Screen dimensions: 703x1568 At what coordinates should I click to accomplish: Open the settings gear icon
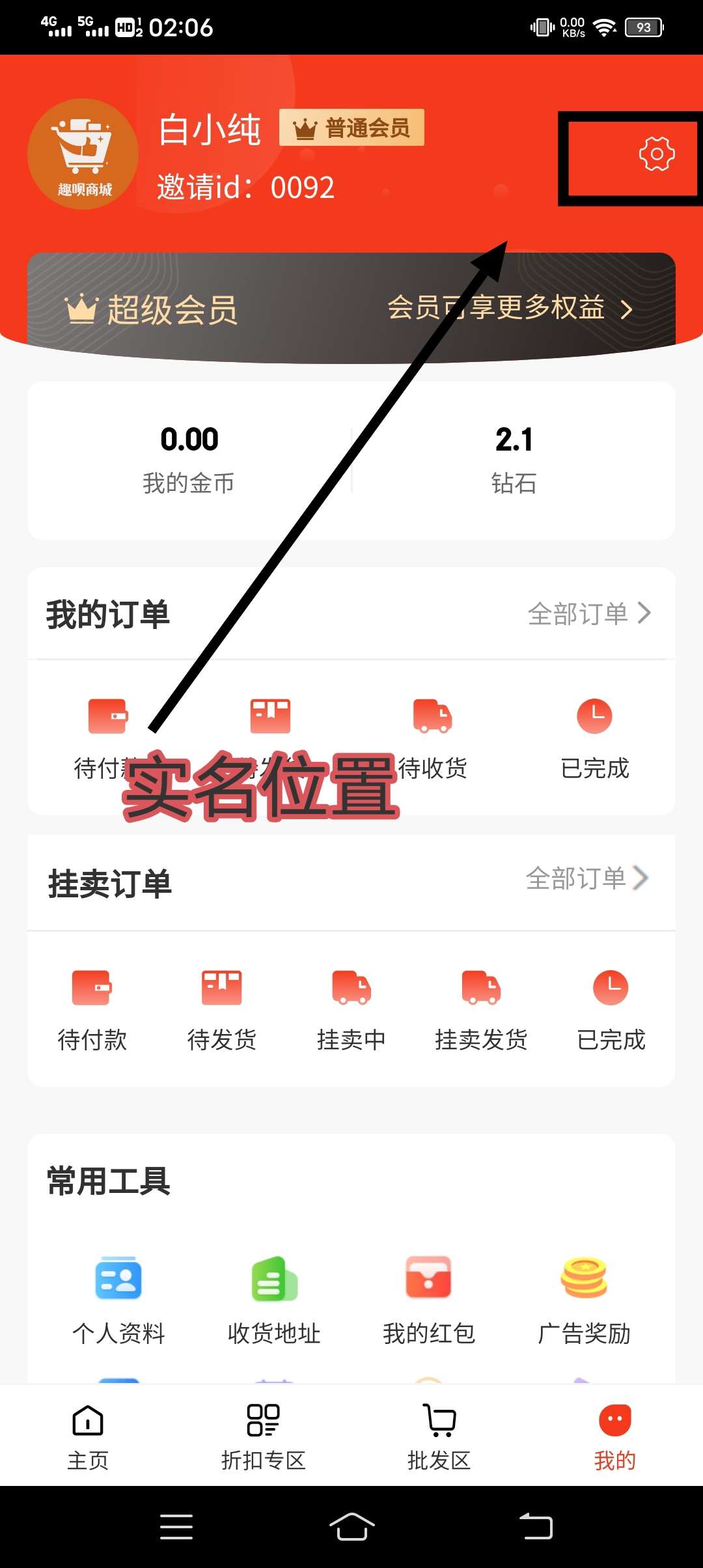click(656, 154)
